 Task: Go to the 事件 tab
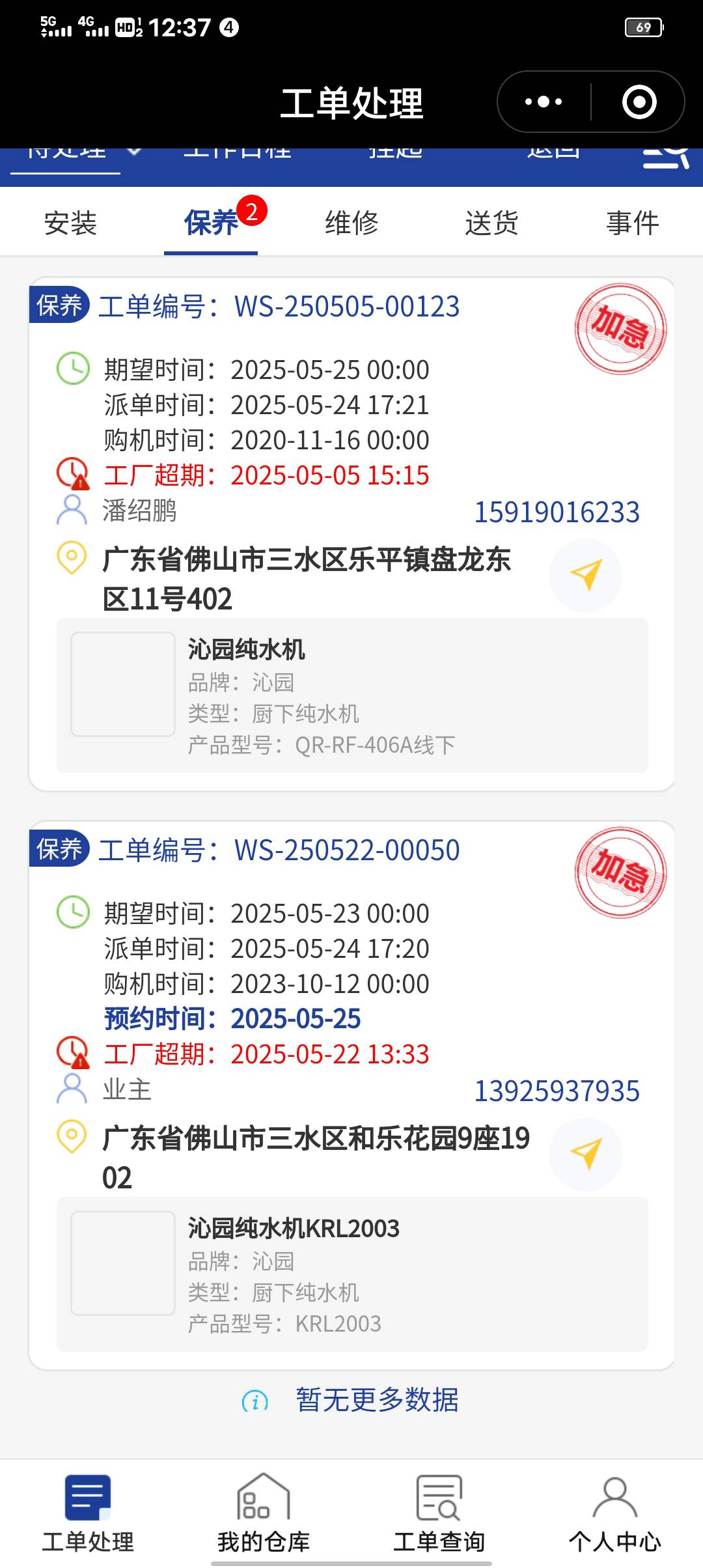pos(633,223)
